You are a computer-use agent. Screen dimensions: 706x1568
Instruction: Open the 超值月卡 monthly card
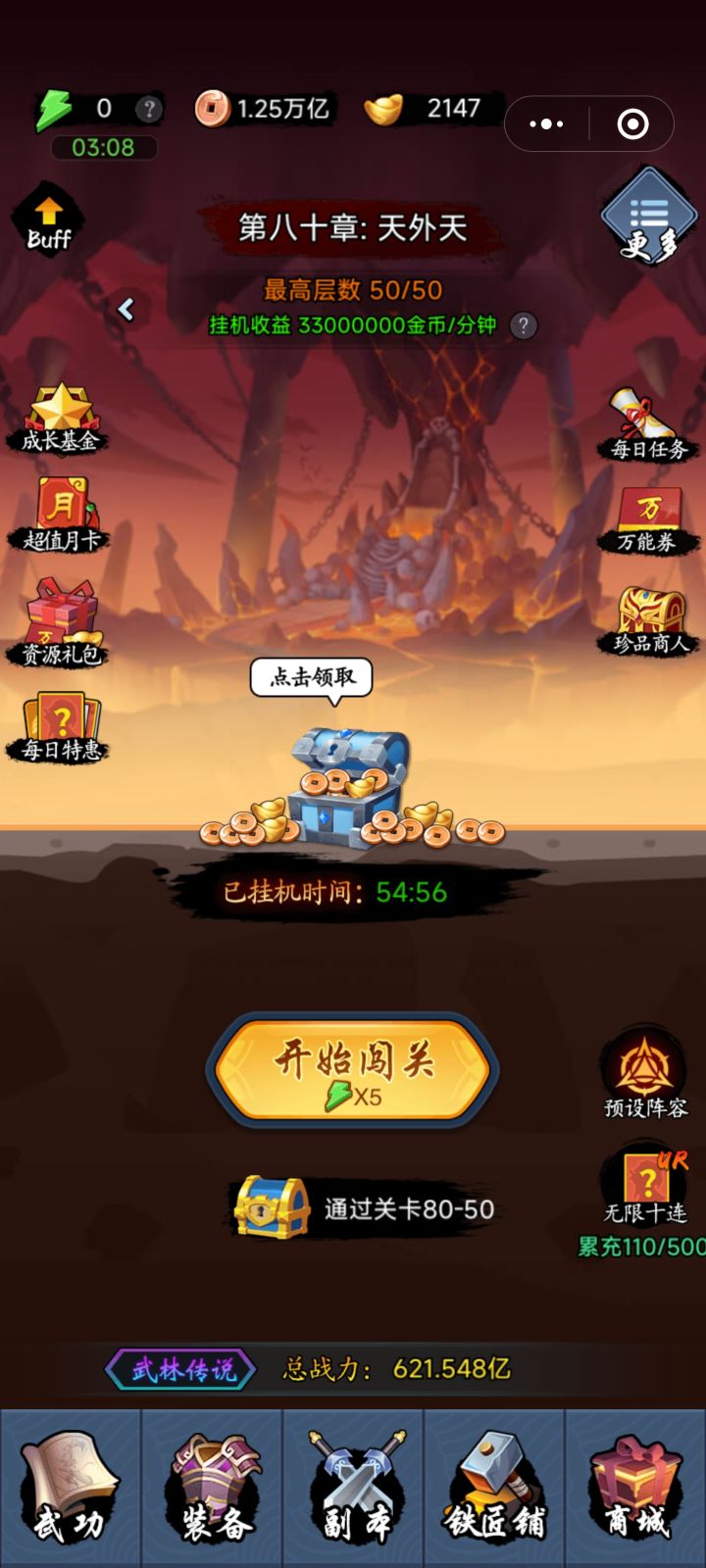point(61,514)
